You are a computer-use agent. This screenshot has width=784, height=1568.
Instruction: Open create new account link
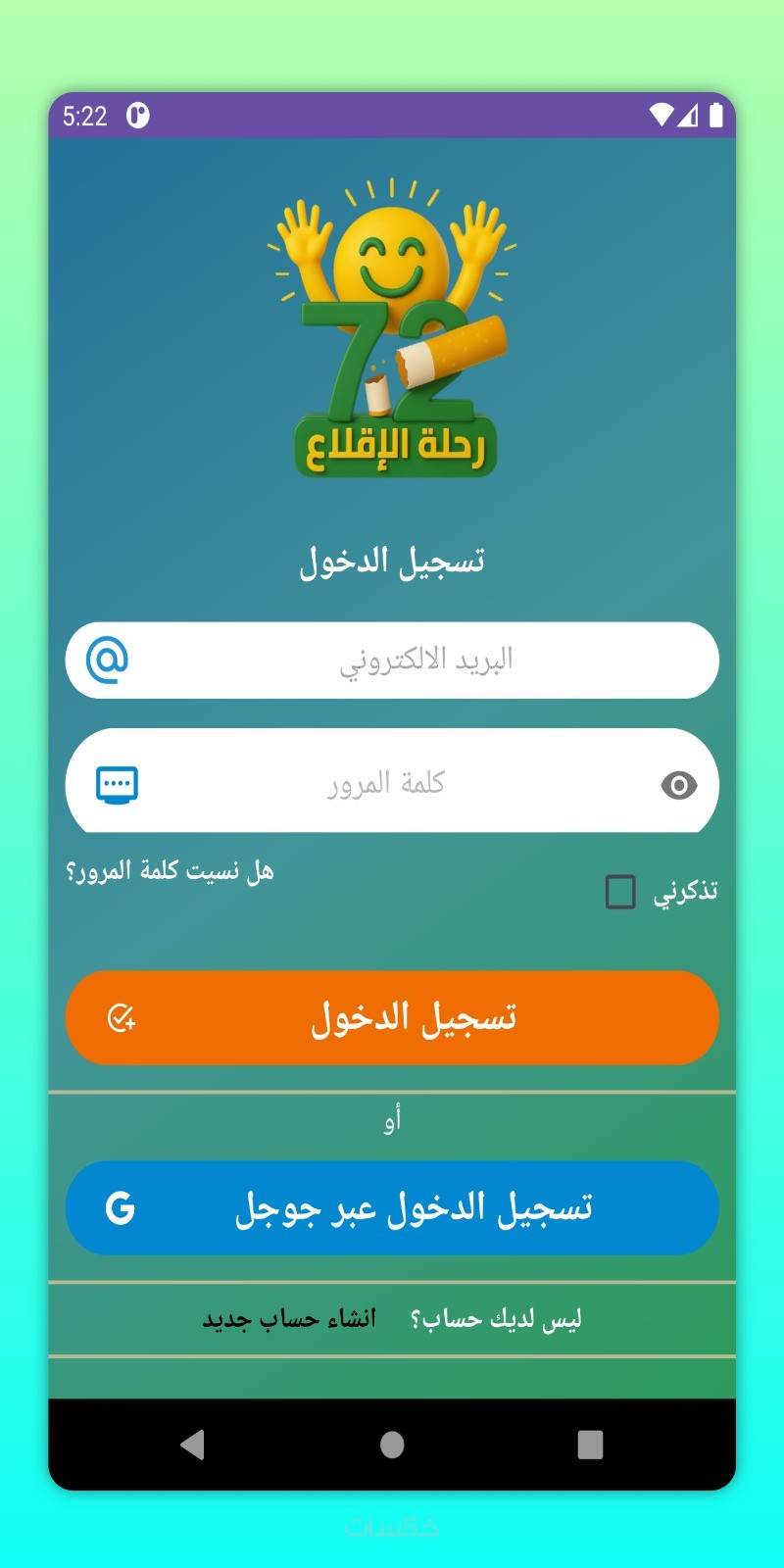tap(289, 1319)
